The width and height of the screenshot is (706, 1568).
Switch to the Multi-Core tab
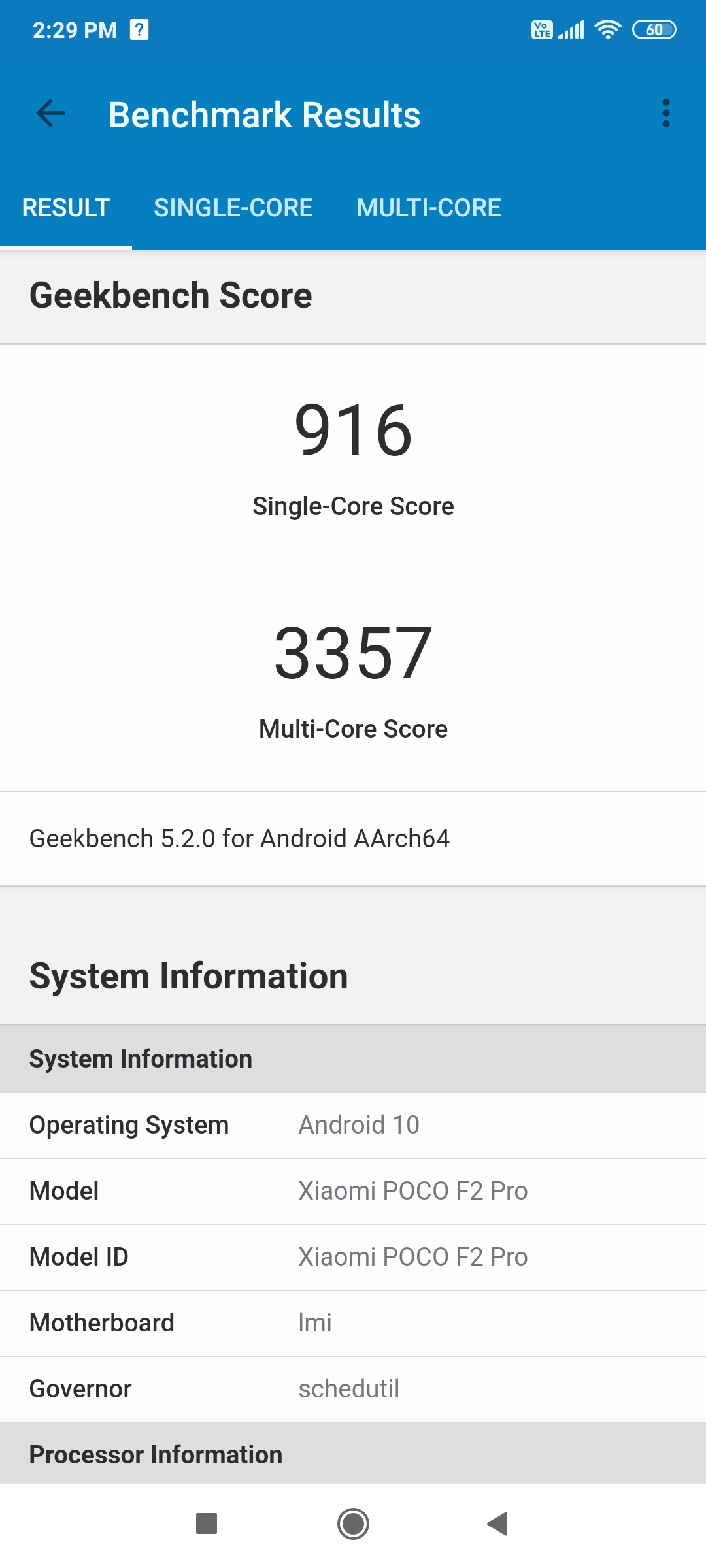tap(429, 208)
